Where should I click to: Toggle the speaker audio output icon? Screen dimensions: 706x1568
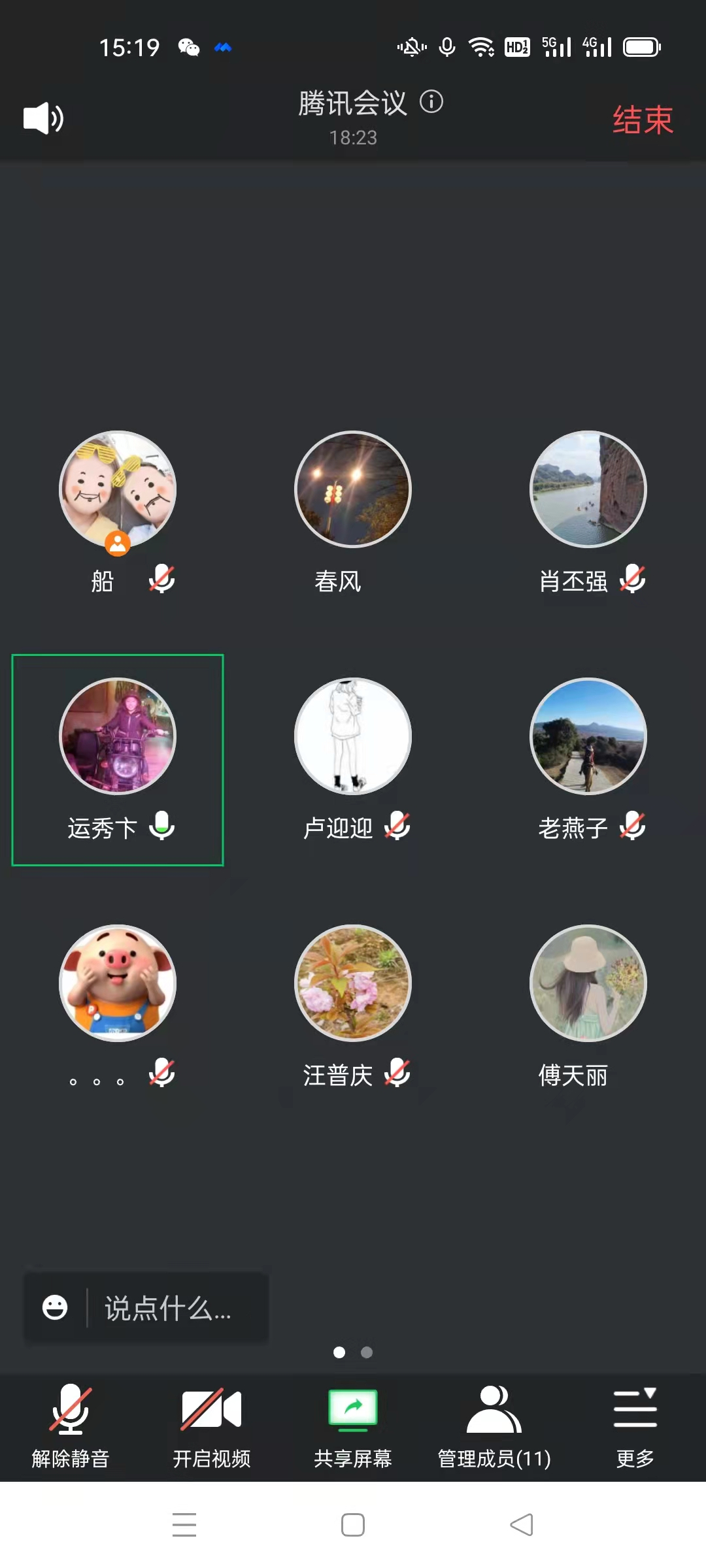tap(43, 118)
